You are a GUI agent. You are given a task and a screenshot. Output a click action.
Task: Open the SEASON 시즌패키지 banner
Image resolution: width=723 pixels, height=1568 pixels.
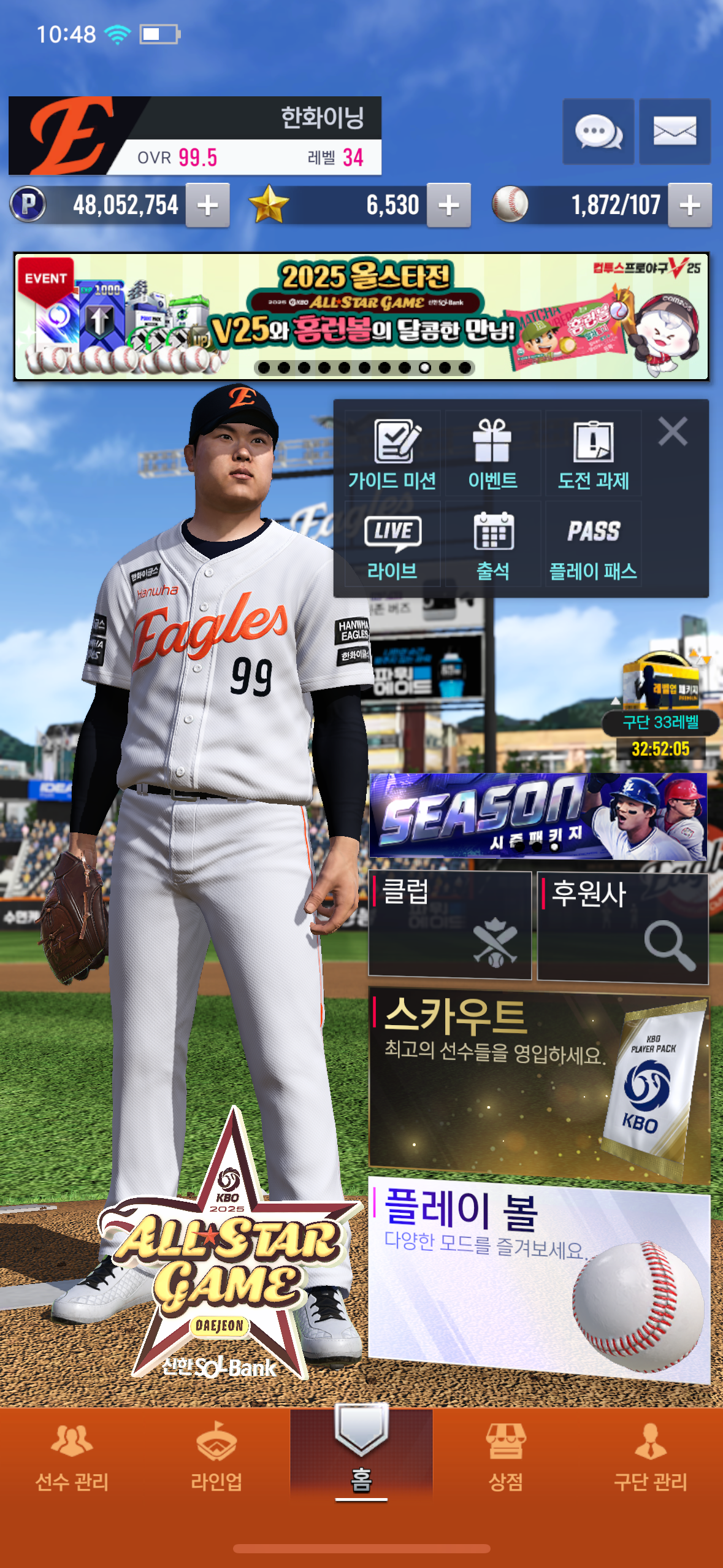pyautogui.click(x=538, y=816)
